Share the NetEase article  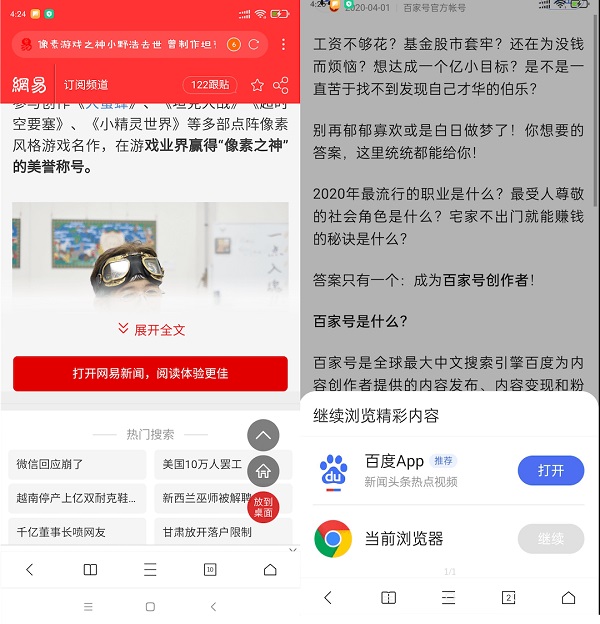click(x=281, y=85)
